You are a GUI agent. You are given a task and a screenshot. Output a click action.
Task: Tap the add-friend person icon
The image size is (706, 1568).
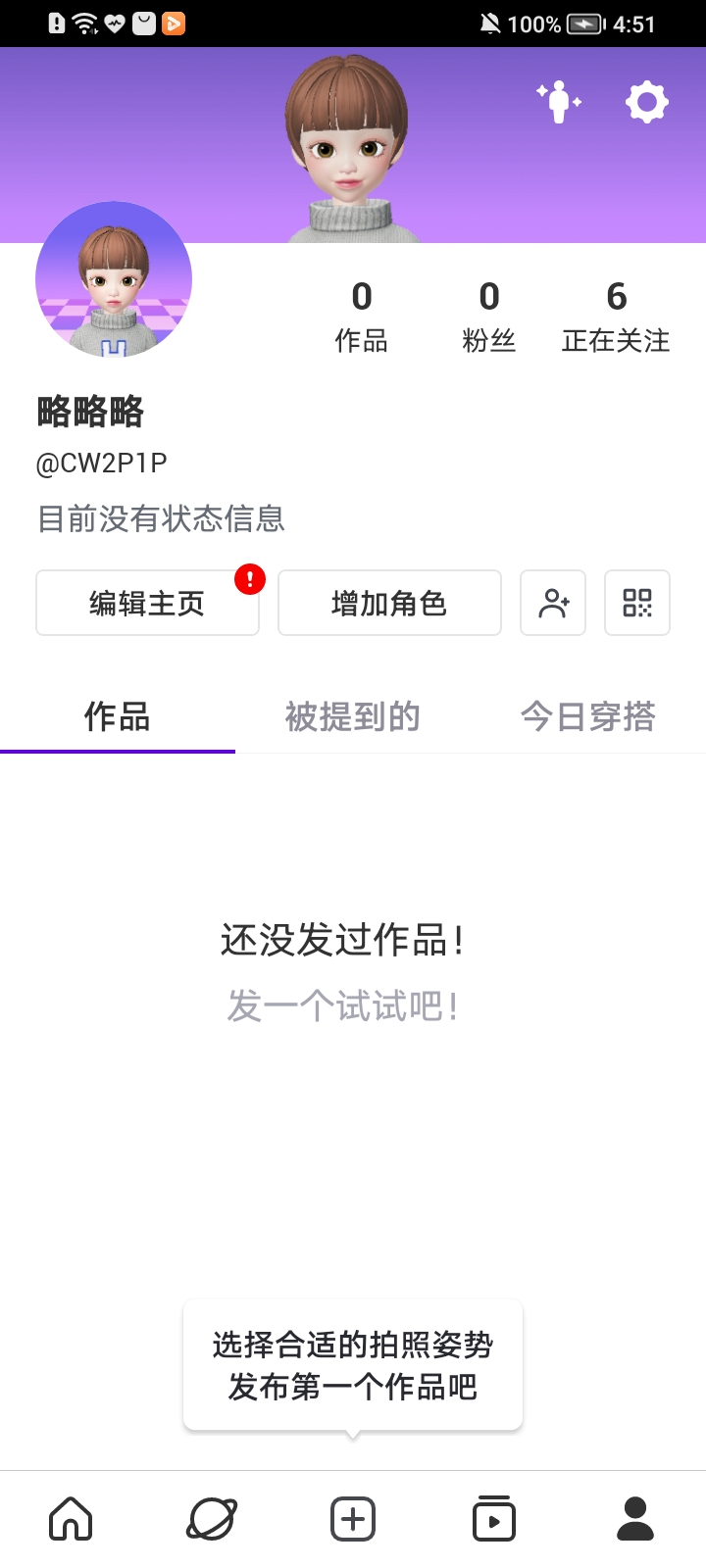pos(552,603)
